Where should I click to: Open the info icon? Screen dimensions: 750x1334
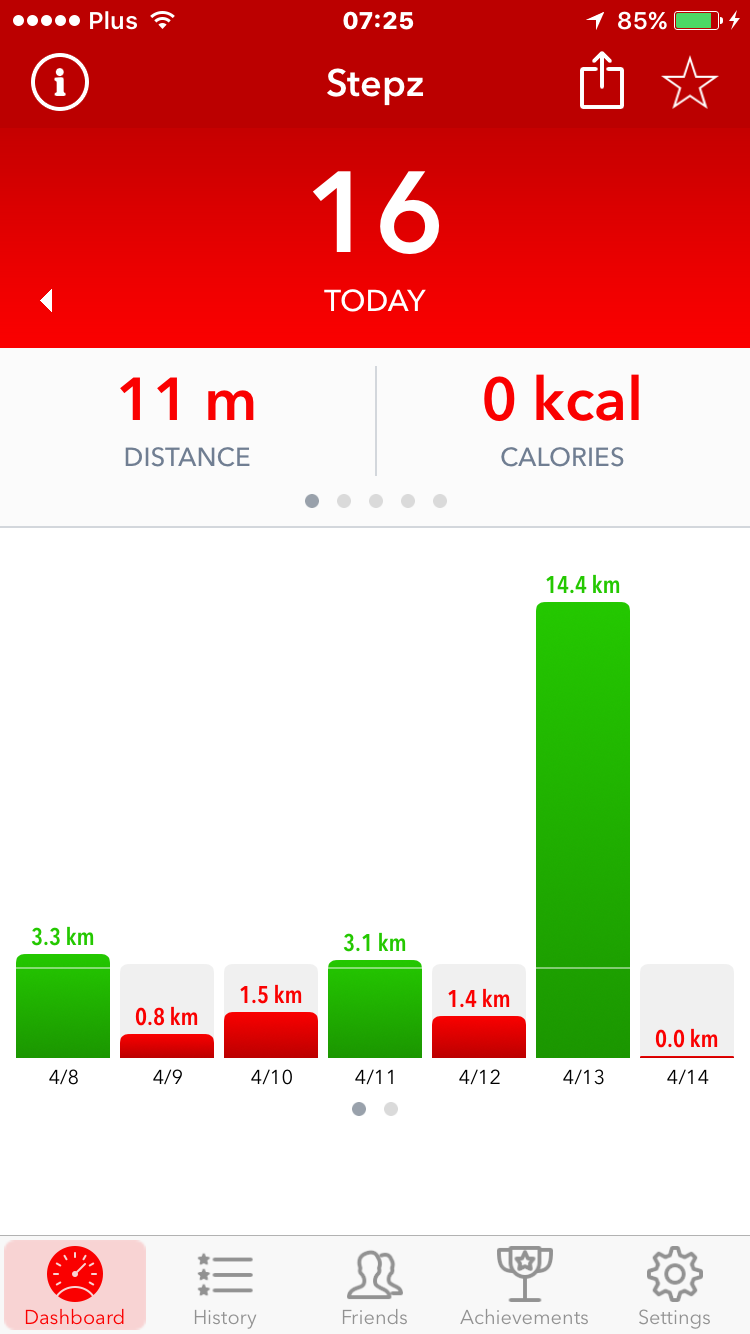(60, 84)
